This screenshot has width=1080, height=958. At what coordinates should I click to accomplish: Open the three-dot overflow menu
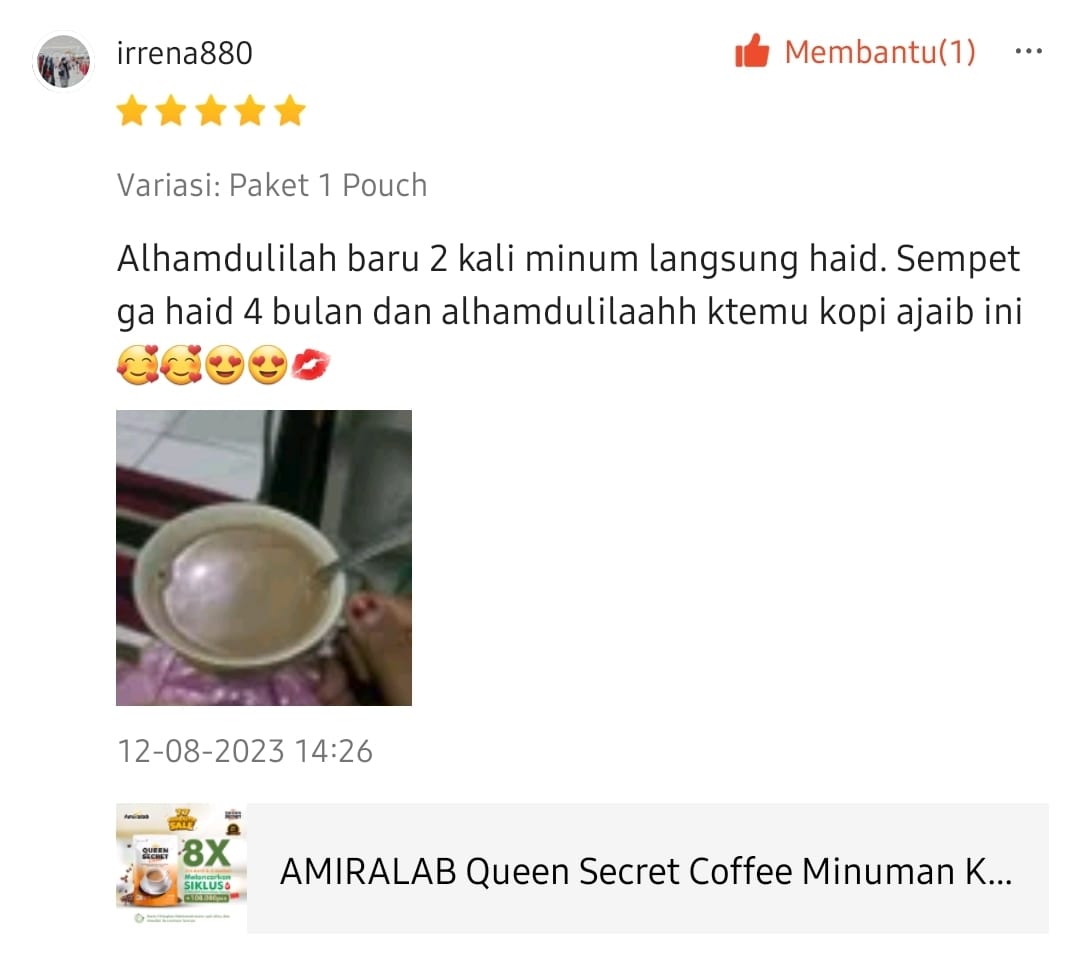[x=1028, y=52]
